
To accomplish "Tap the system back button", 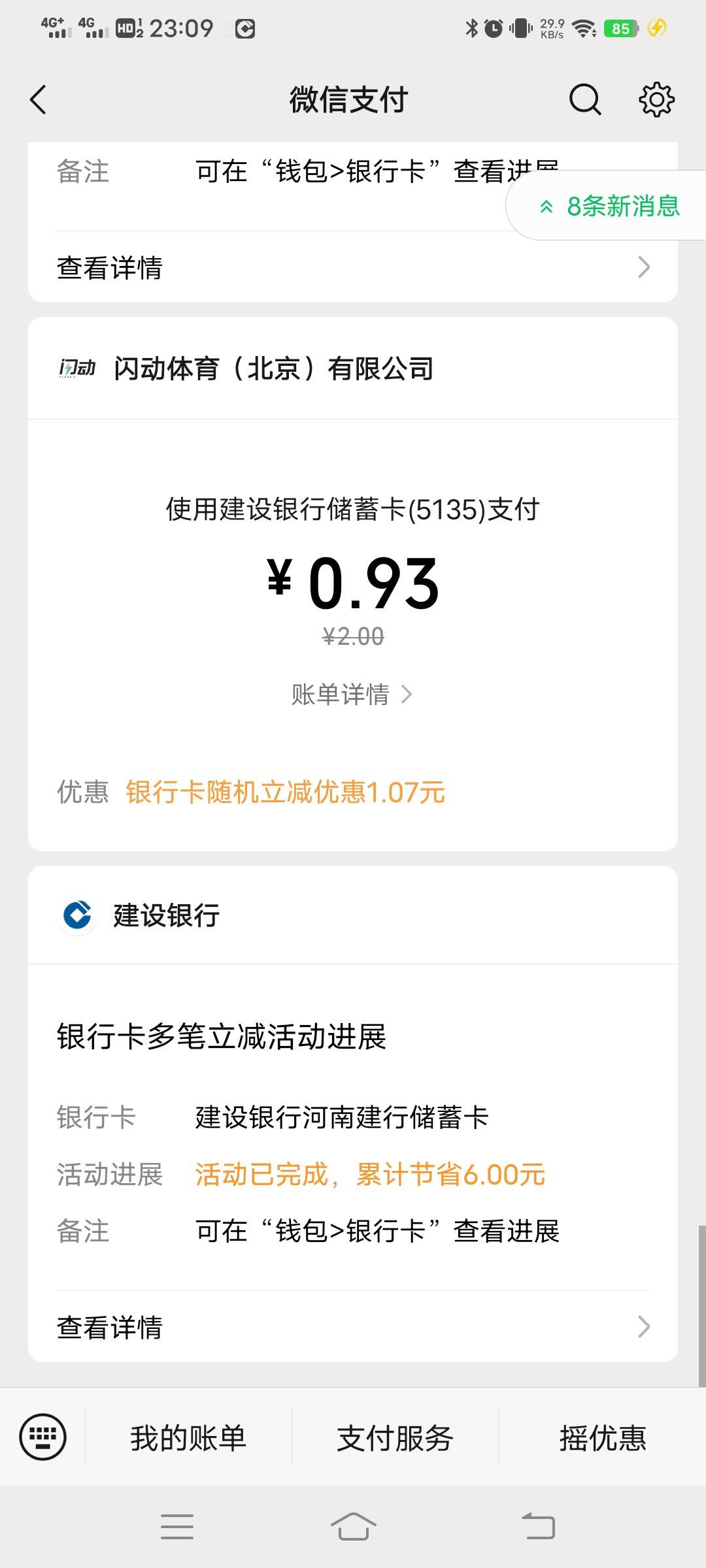I will (x=538, y=1527).
